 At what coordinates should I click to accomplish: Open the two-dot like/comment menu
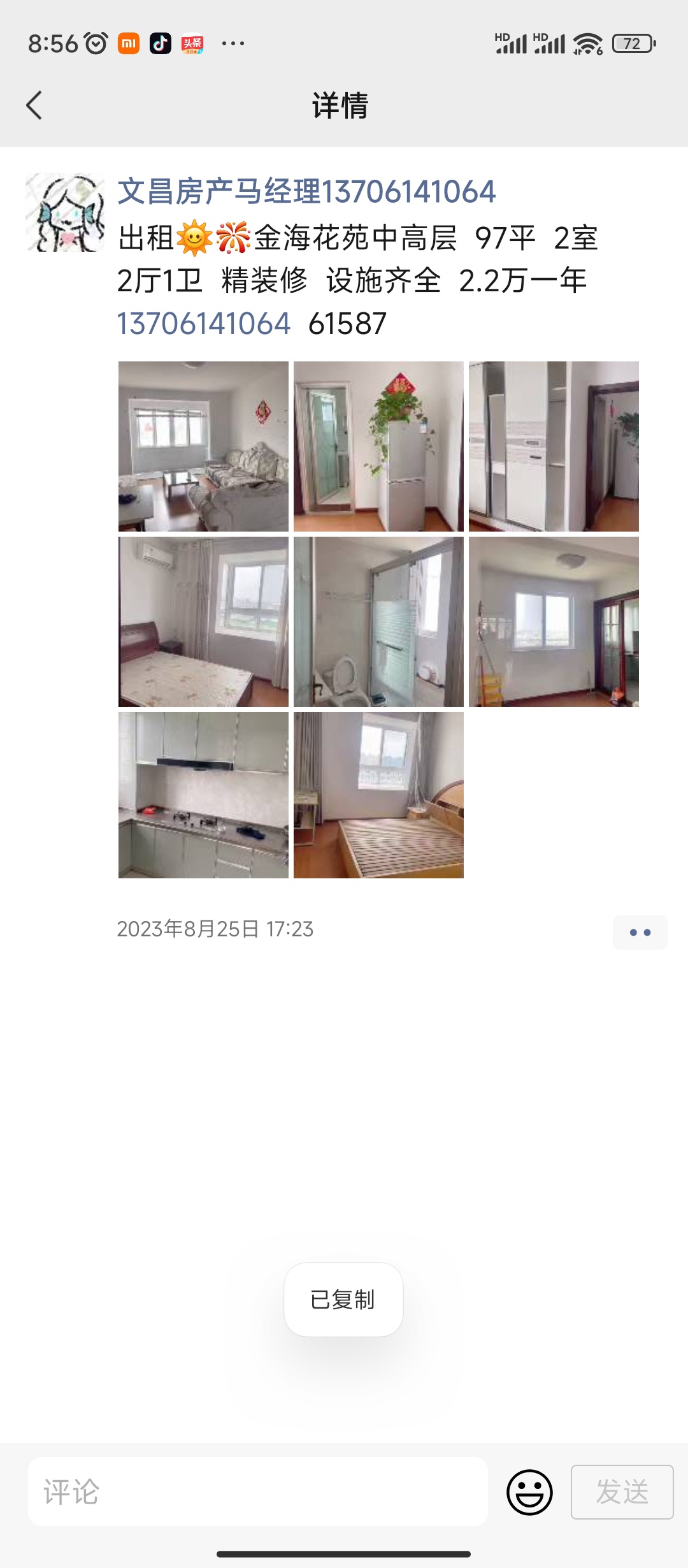click(x=640, y=933)
